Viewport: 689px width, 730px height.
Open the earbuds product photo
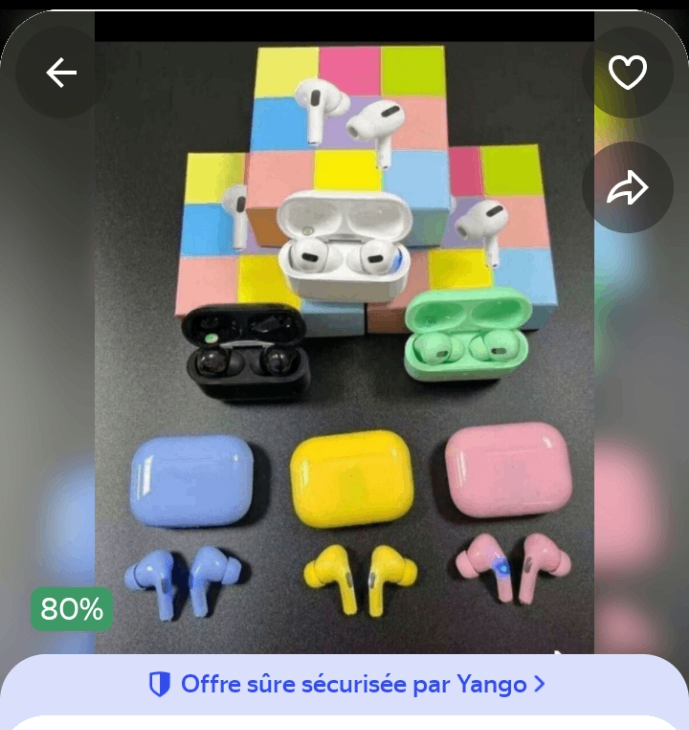click(344, 360)
